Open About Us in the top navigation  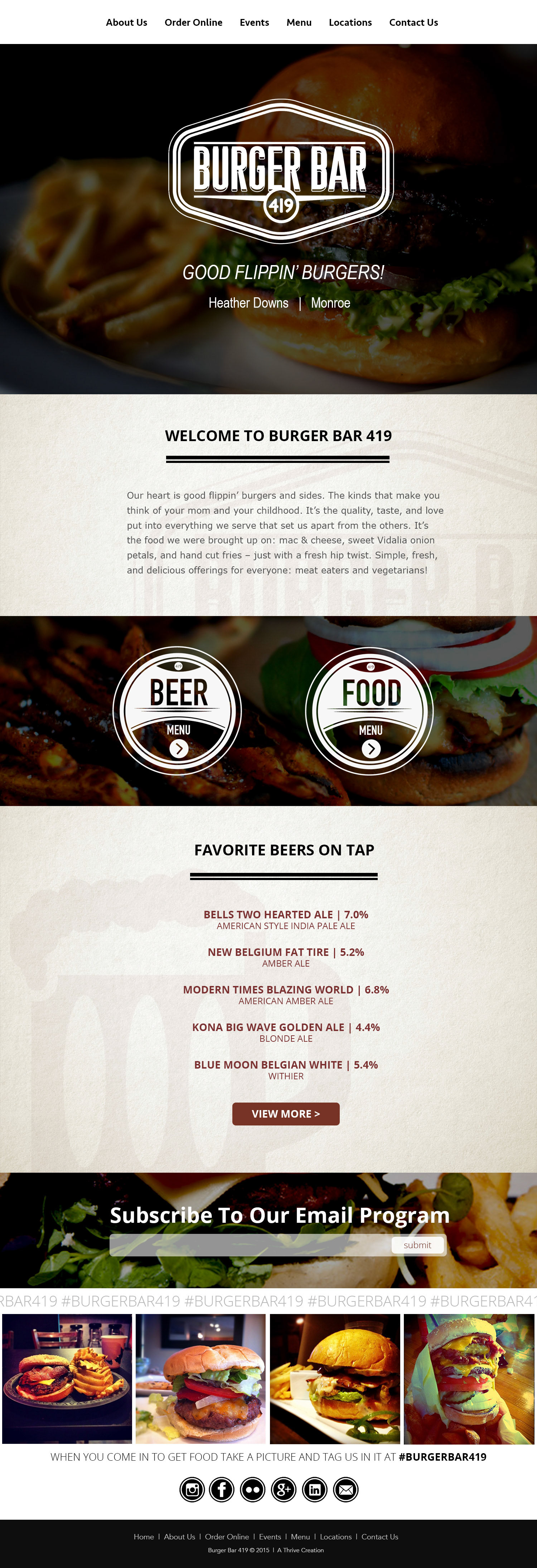pyautogui.click(x=127, y=23)
